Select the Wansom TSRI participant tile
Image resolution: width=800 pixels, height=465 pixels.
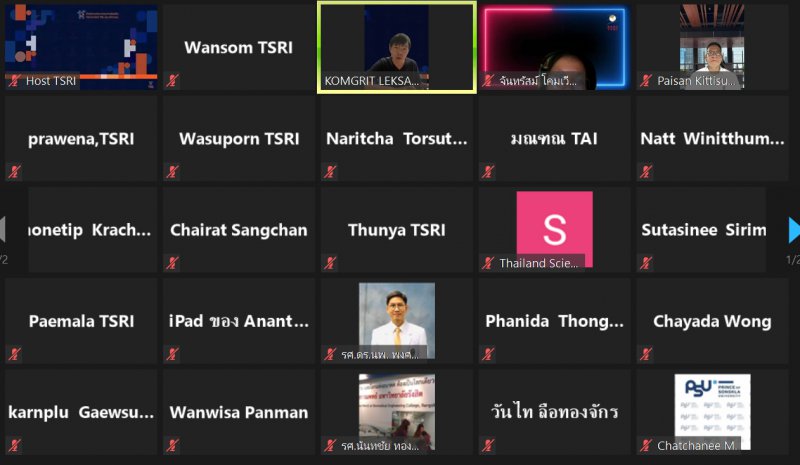point(238,47)
